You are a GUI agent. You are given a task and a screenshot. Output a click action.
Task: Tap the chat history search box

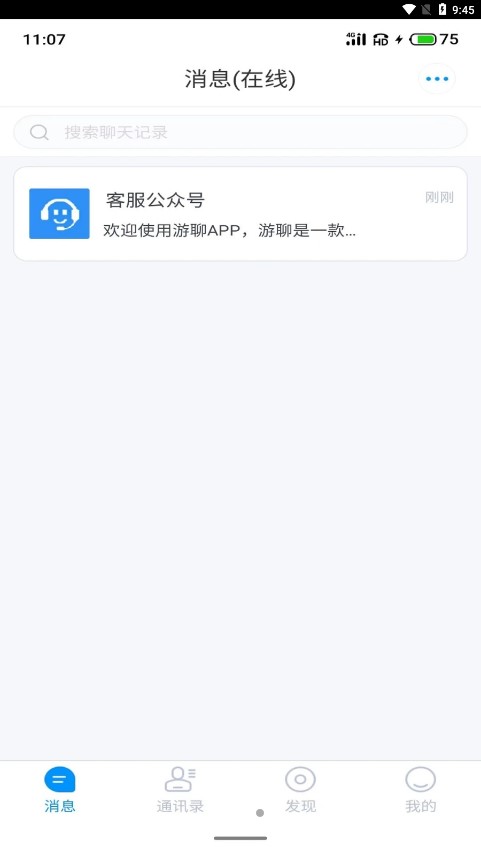coord(240,132)
